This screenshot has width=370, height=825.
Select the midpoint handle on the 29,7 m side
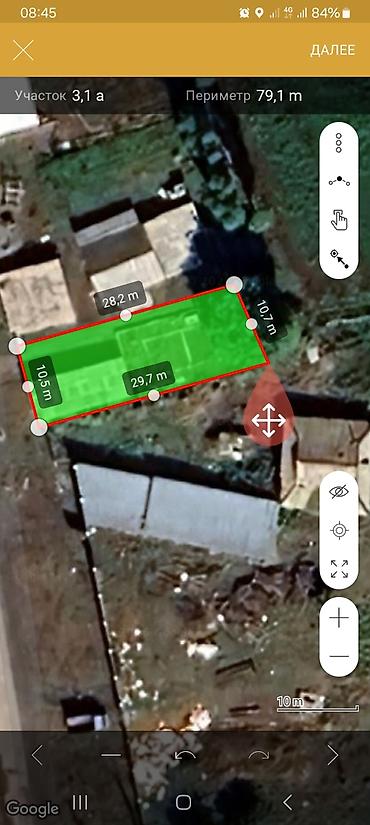(x=153, y=395)
